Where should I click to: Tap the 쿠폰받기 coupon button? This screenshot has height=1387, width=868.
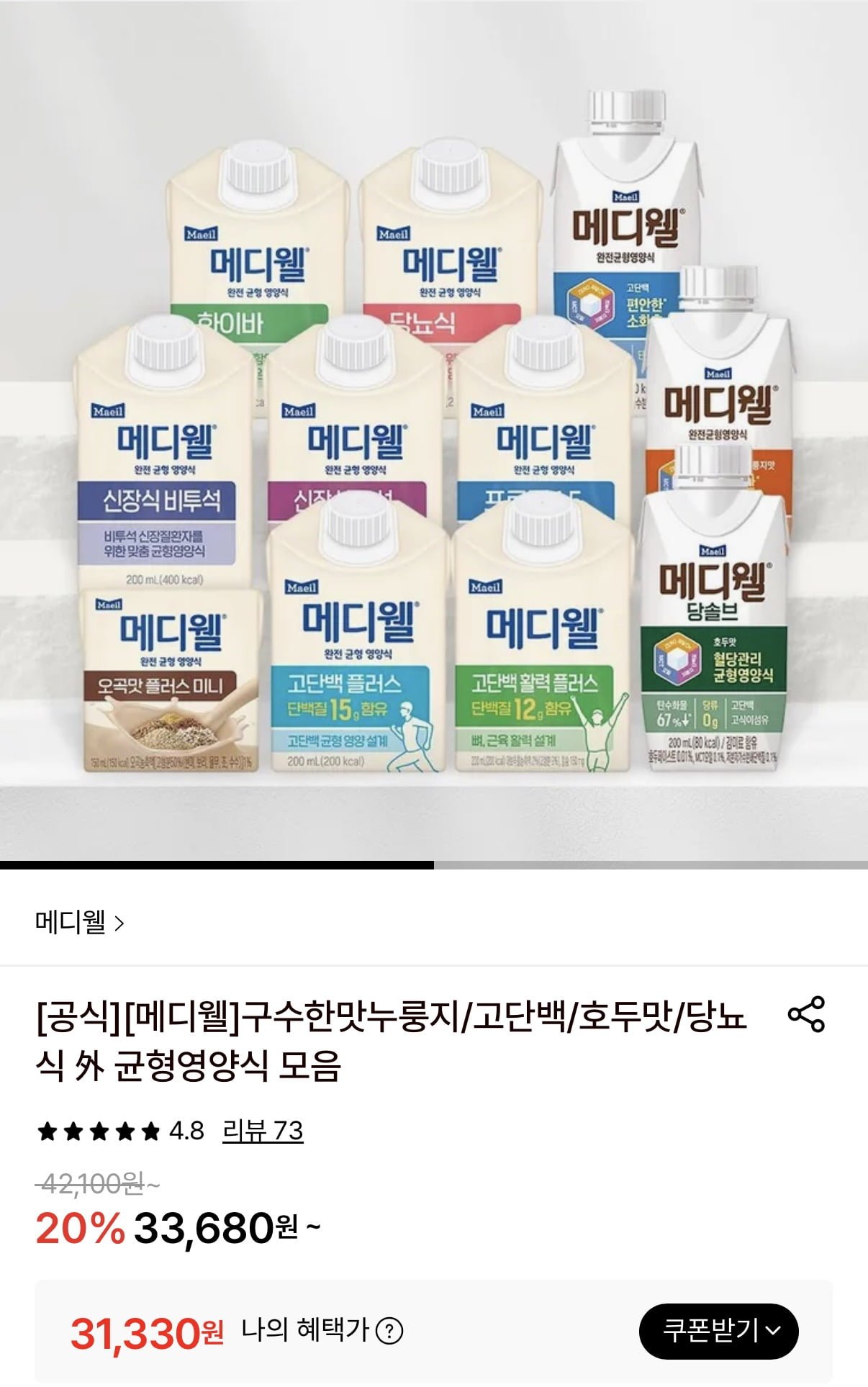[x=718, y=1331]
